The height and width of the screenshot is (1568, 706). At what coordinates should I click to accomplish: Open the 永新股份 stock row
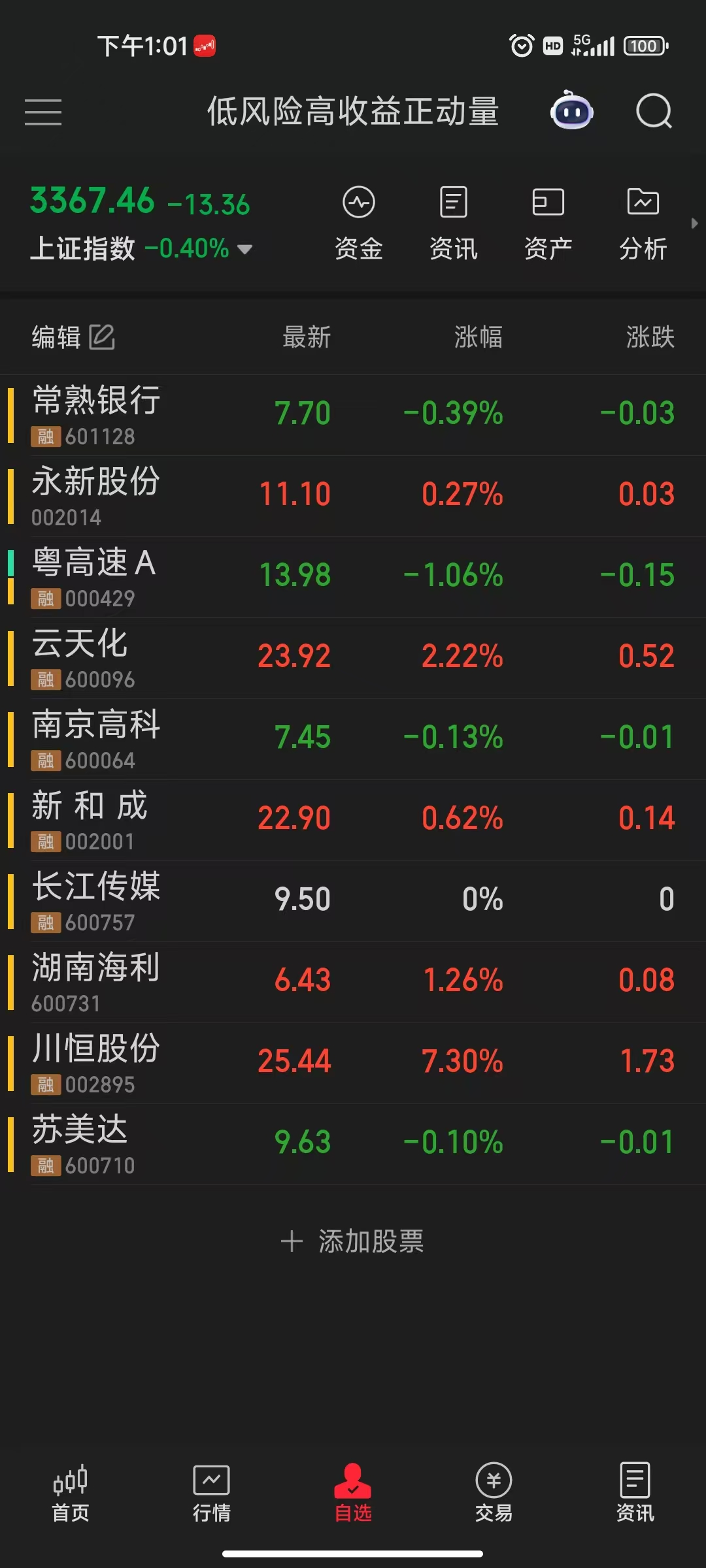(353, 496)
